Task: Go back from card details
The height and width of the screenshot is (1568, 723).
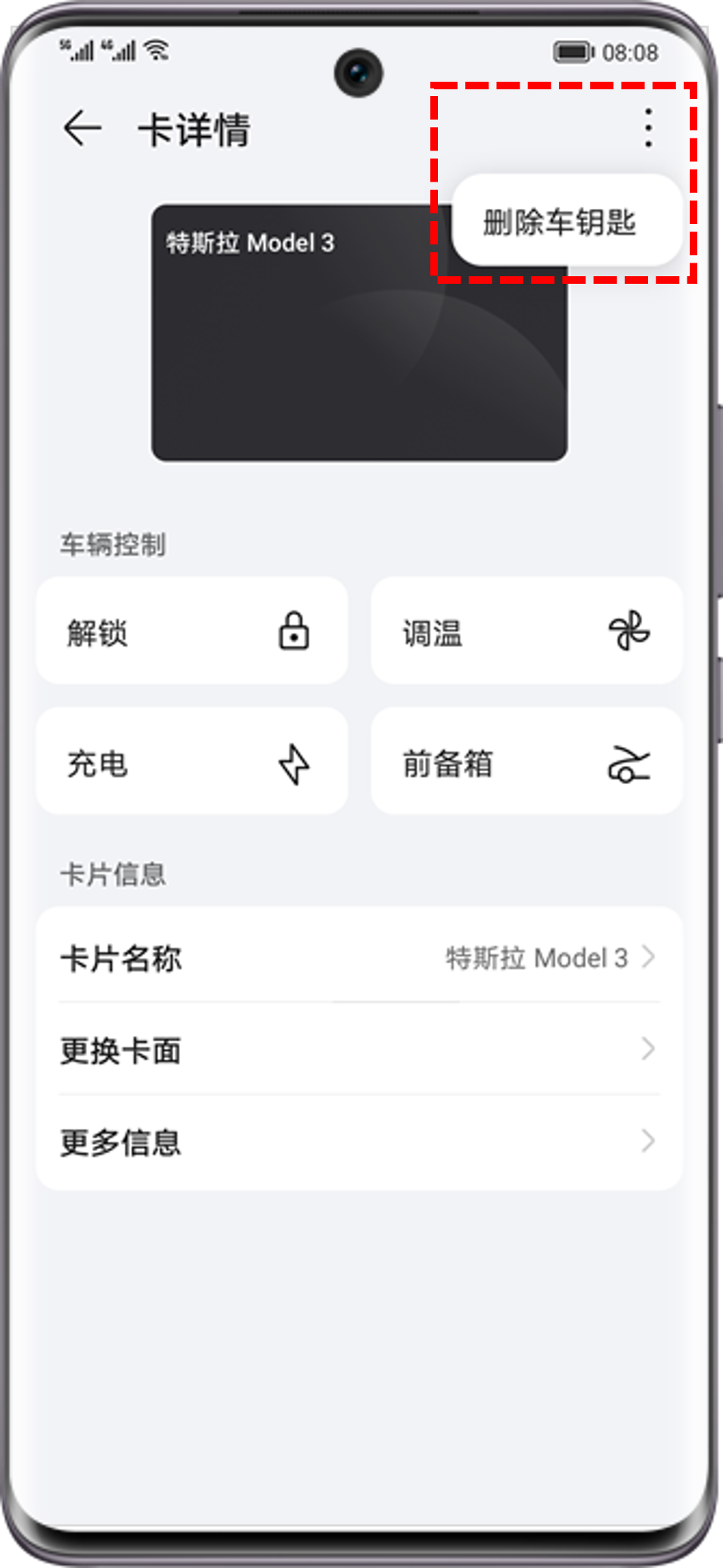Action: 82,128
